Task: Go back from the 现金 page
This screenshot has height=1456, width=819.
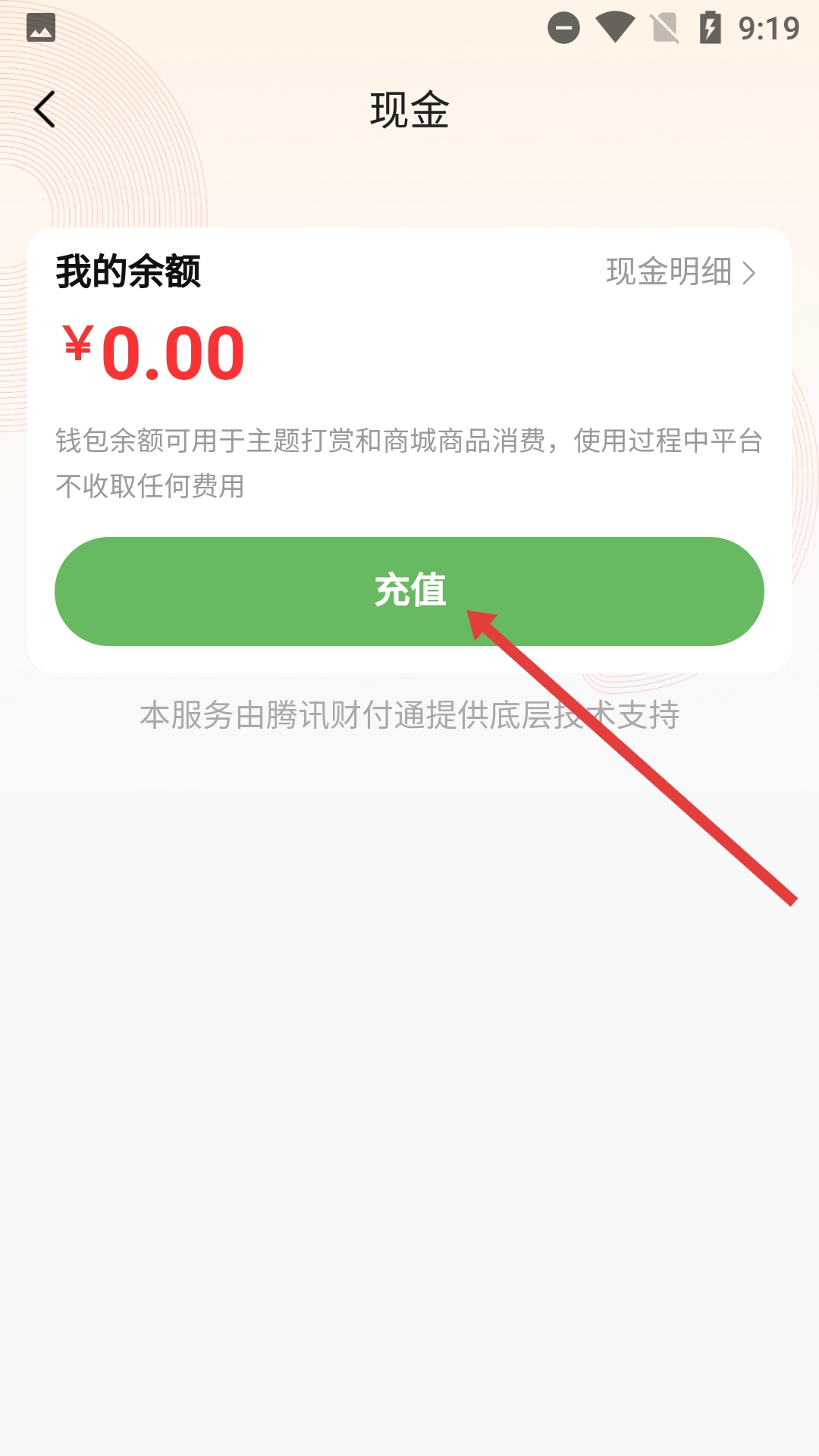Action: click(x=45, y=109)
